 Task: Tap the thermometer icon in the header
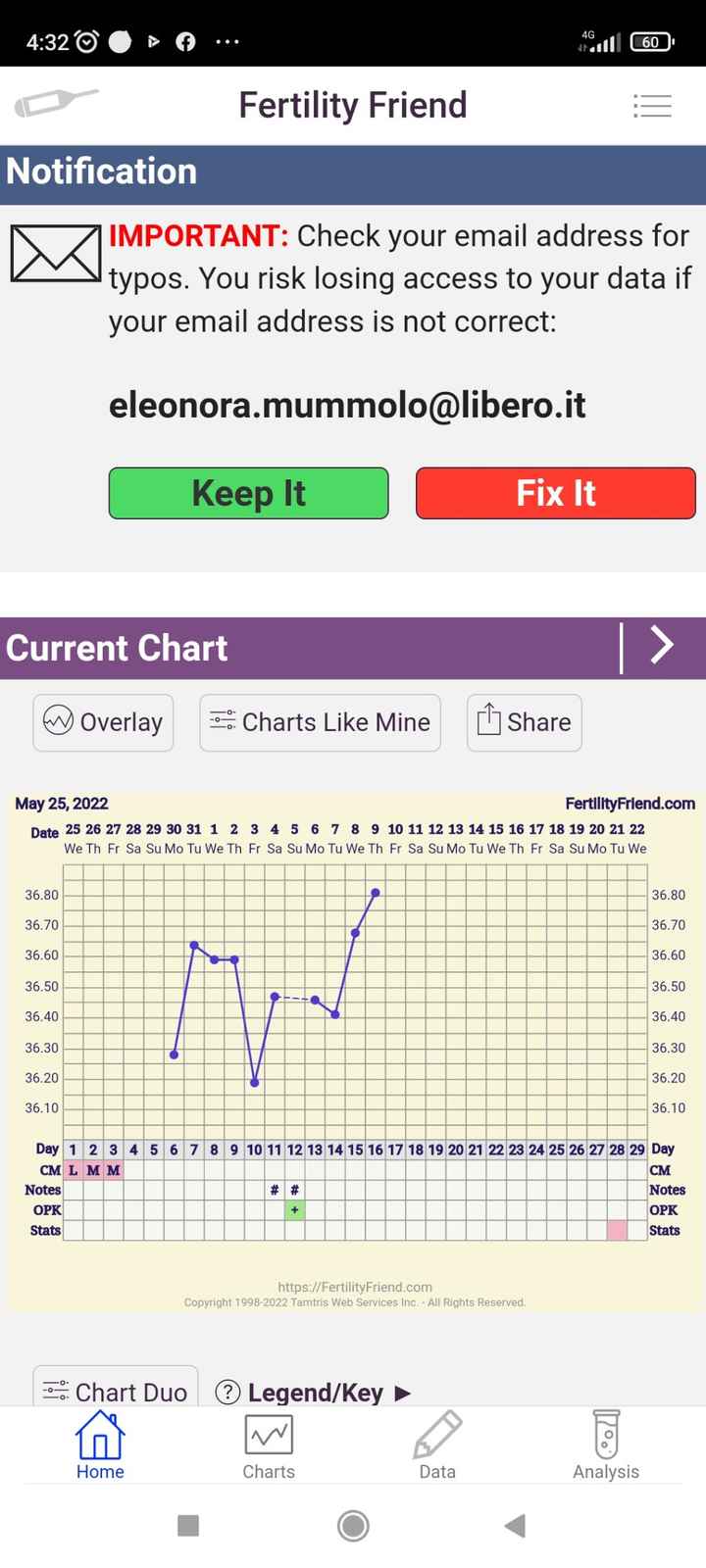click(x=56, y=104)
